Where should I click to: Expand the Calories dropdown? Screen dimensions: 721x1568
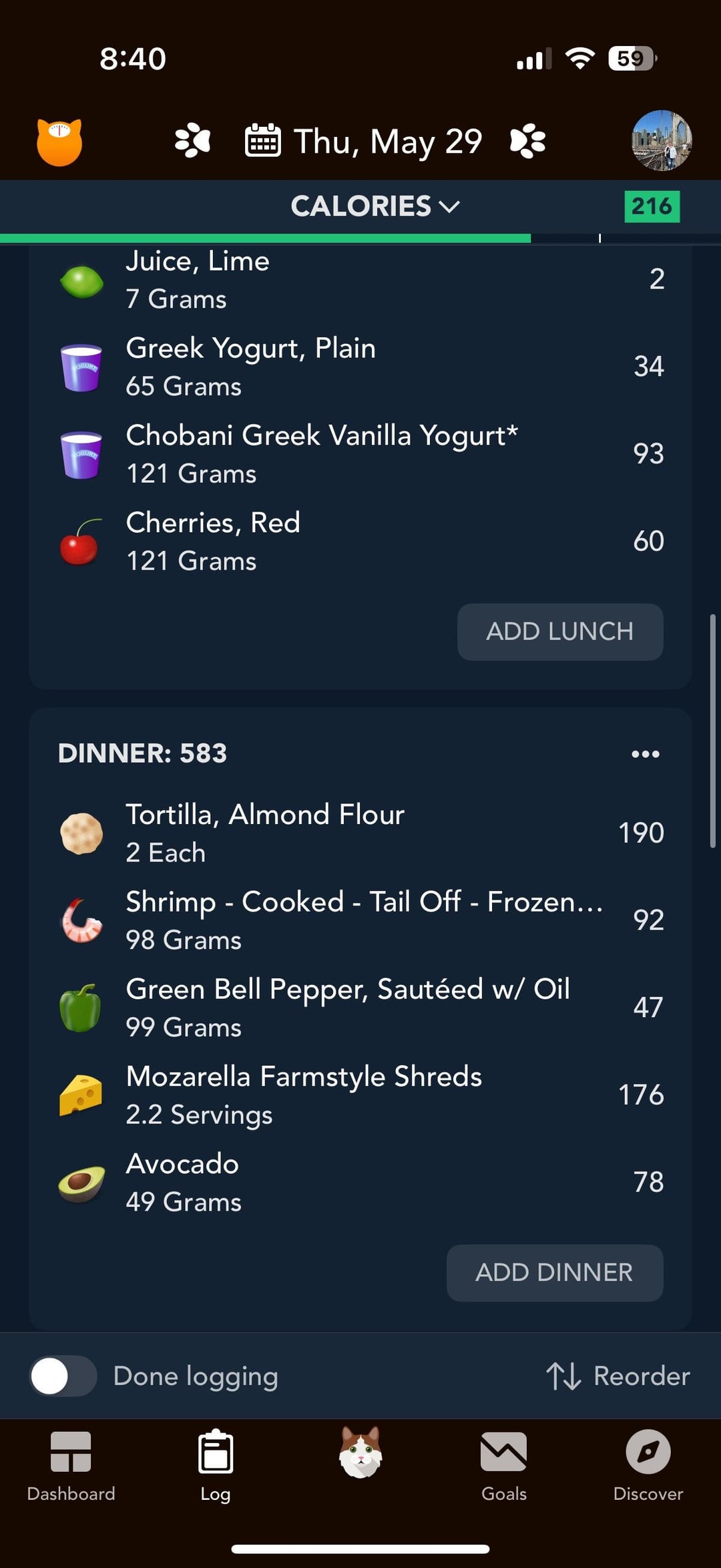(375, 206)
